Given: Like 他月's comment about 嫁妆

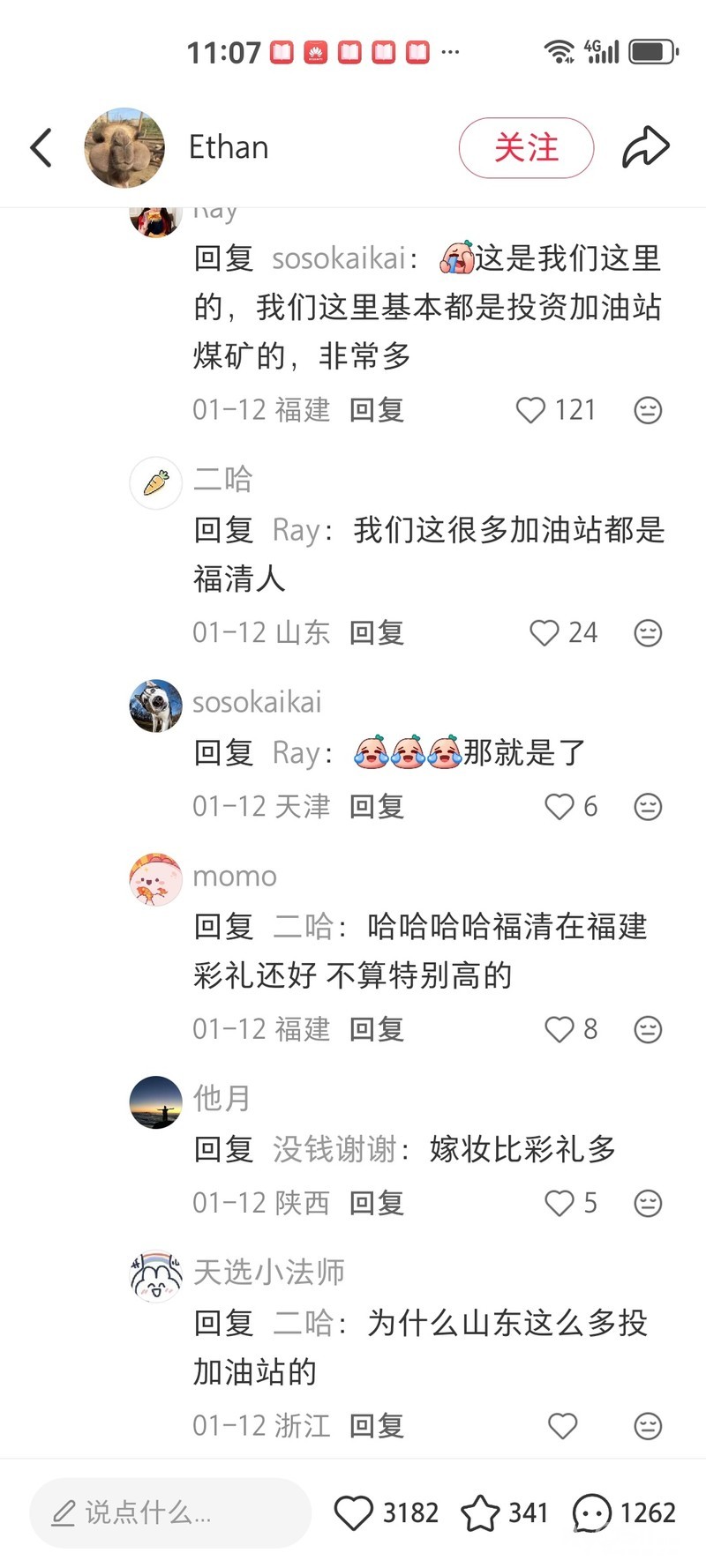Looking at the screenshot, I should (x=560, y=1203).
